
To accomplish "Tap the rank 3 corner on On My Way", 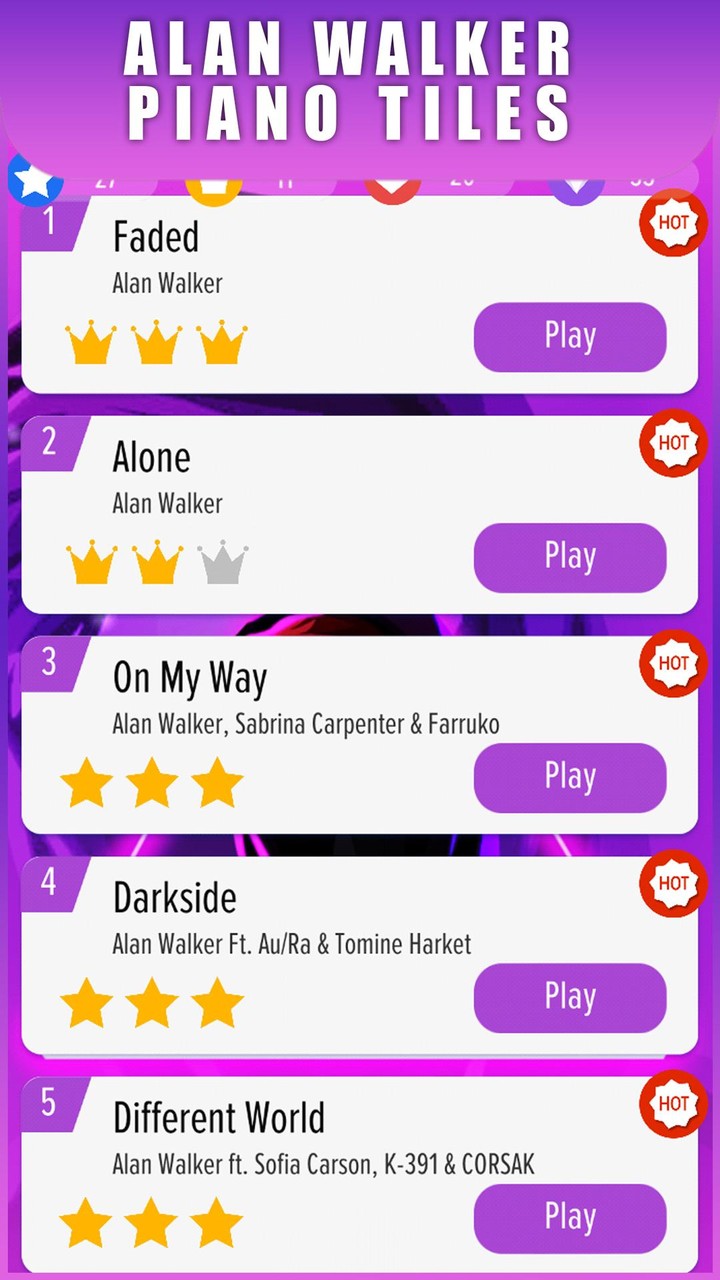I will point(48,661).
